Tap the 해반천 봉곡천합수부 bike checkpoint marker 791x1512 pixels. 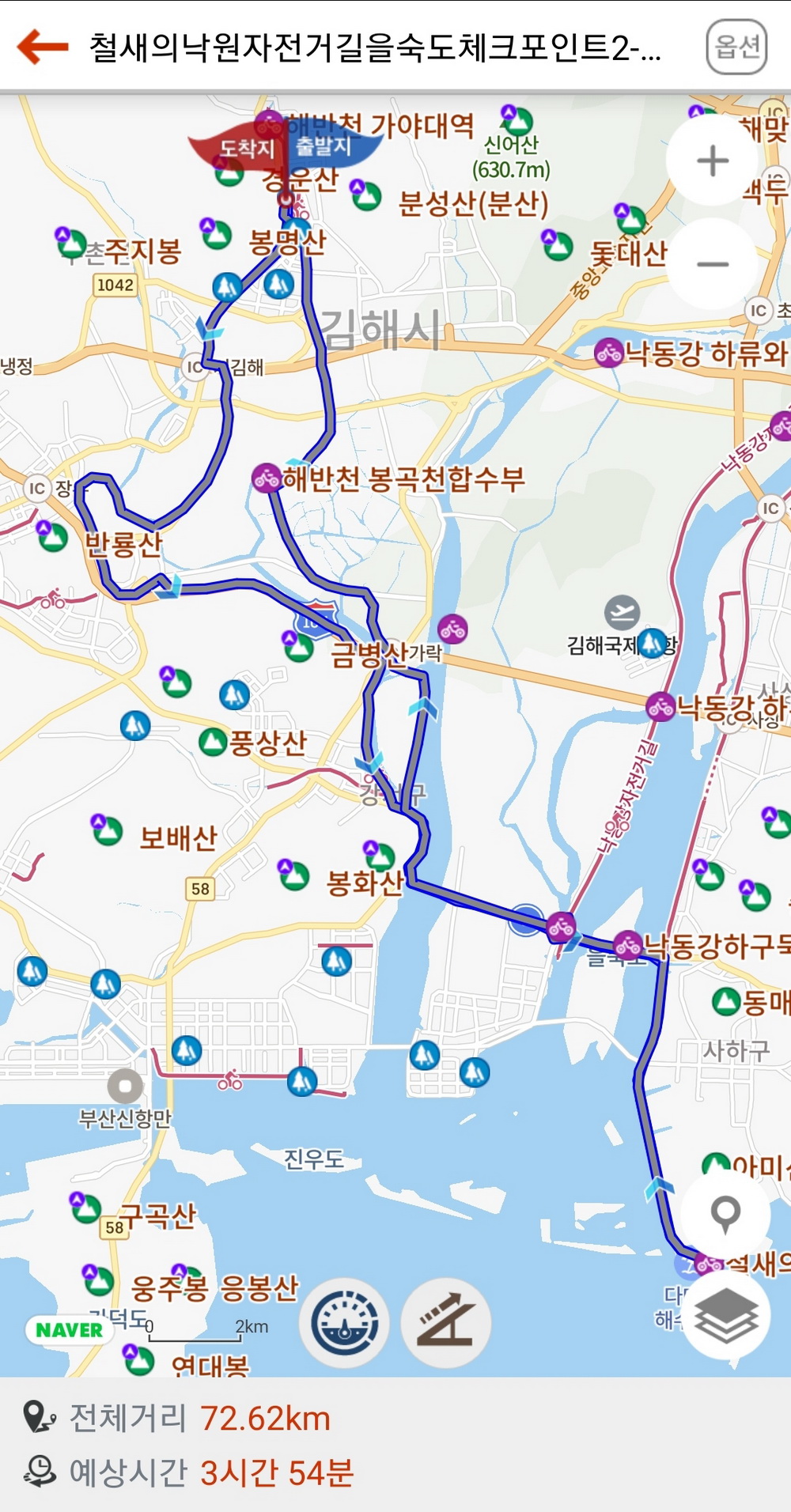click(267, 478)
